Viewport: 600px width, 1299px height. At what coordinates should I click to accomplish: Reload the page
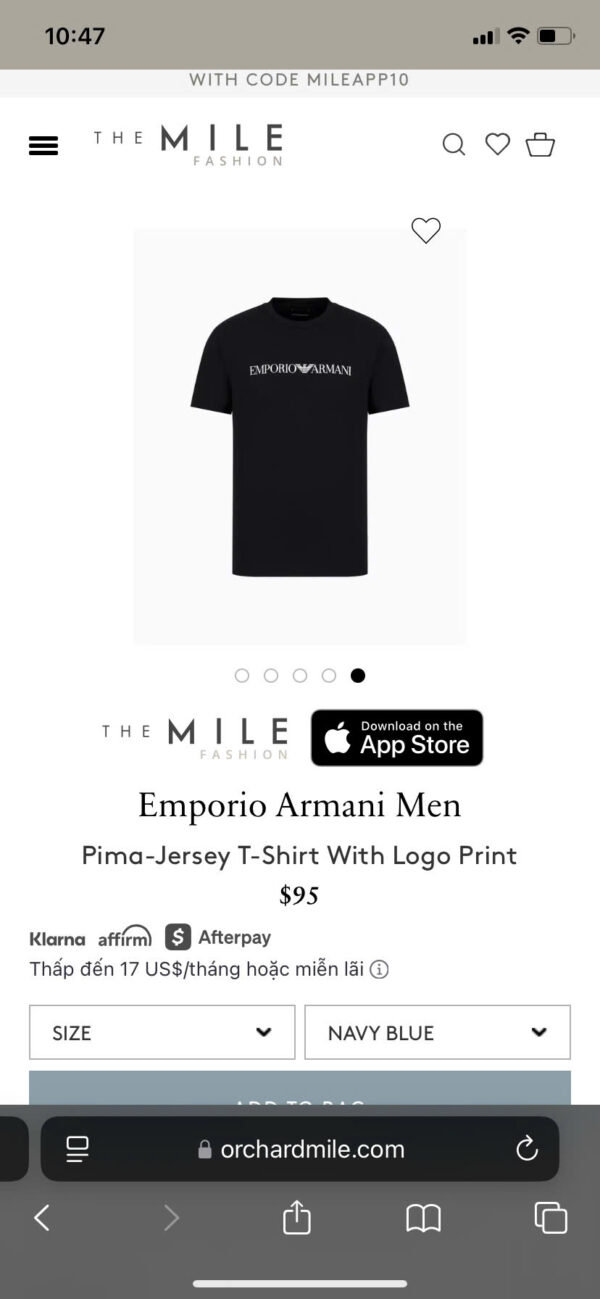click(x=527, y=1149)
